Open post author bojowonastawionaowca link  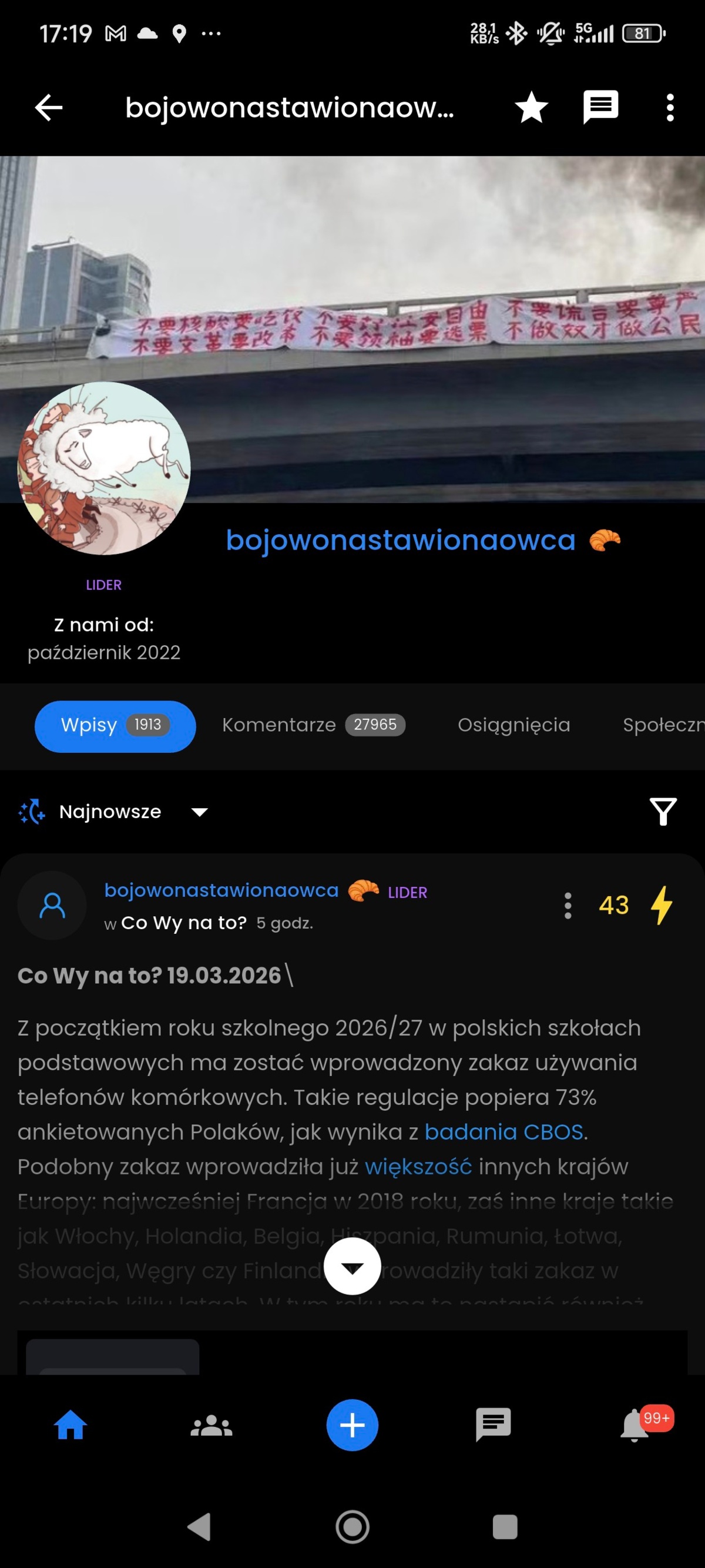click(221, 890)
